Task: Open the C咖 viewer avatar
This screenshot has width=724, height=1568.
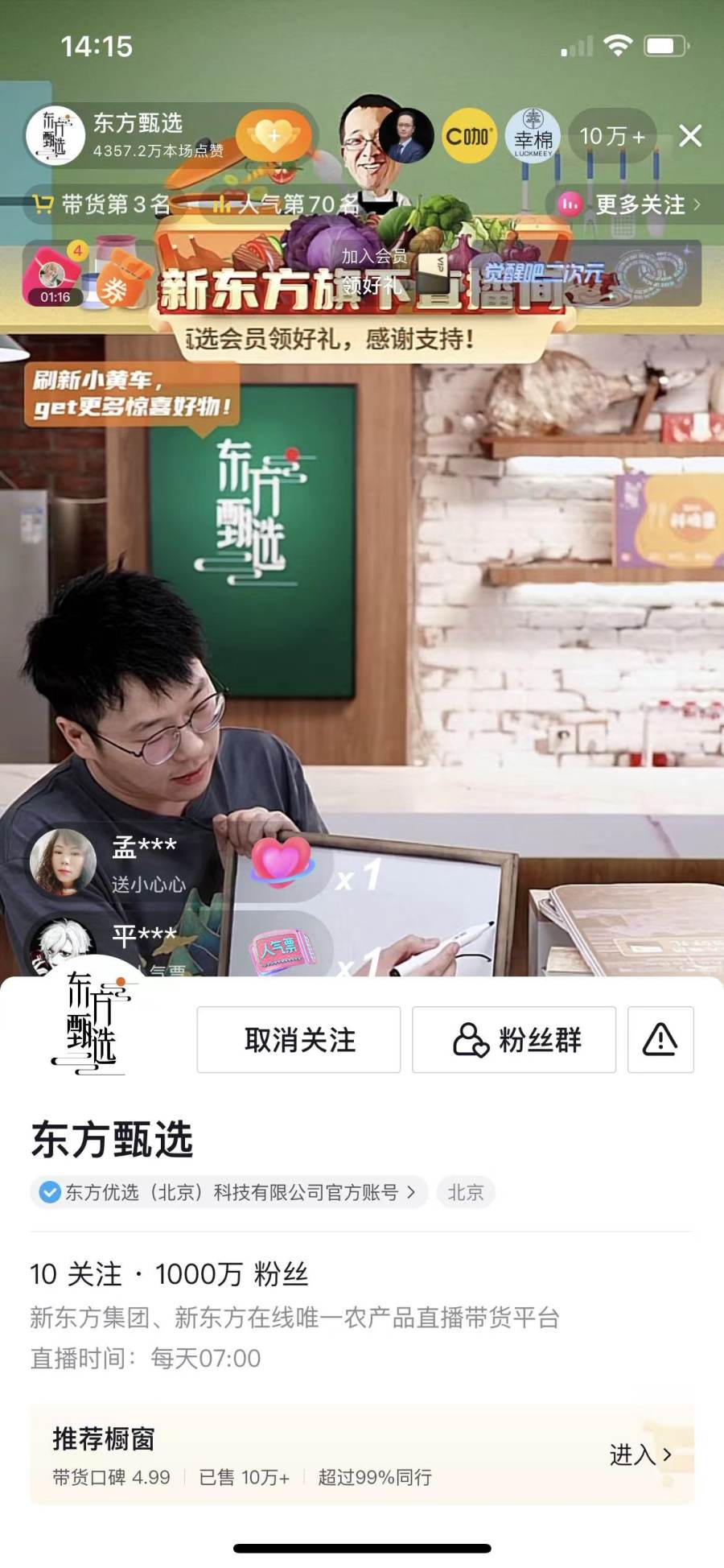Action: [x=469, y=136]
